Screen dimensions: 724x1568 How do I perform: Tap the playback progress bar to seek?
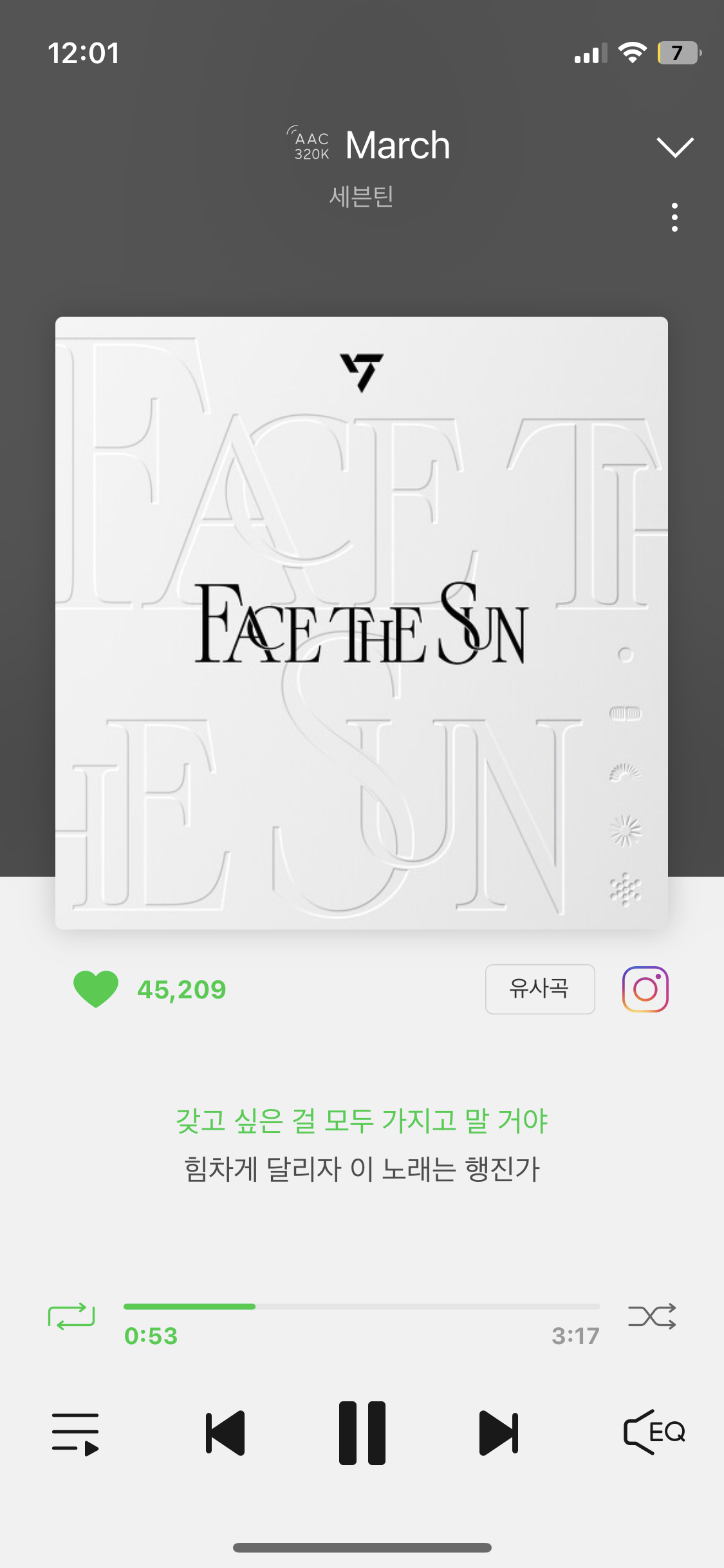(362, 1307)
